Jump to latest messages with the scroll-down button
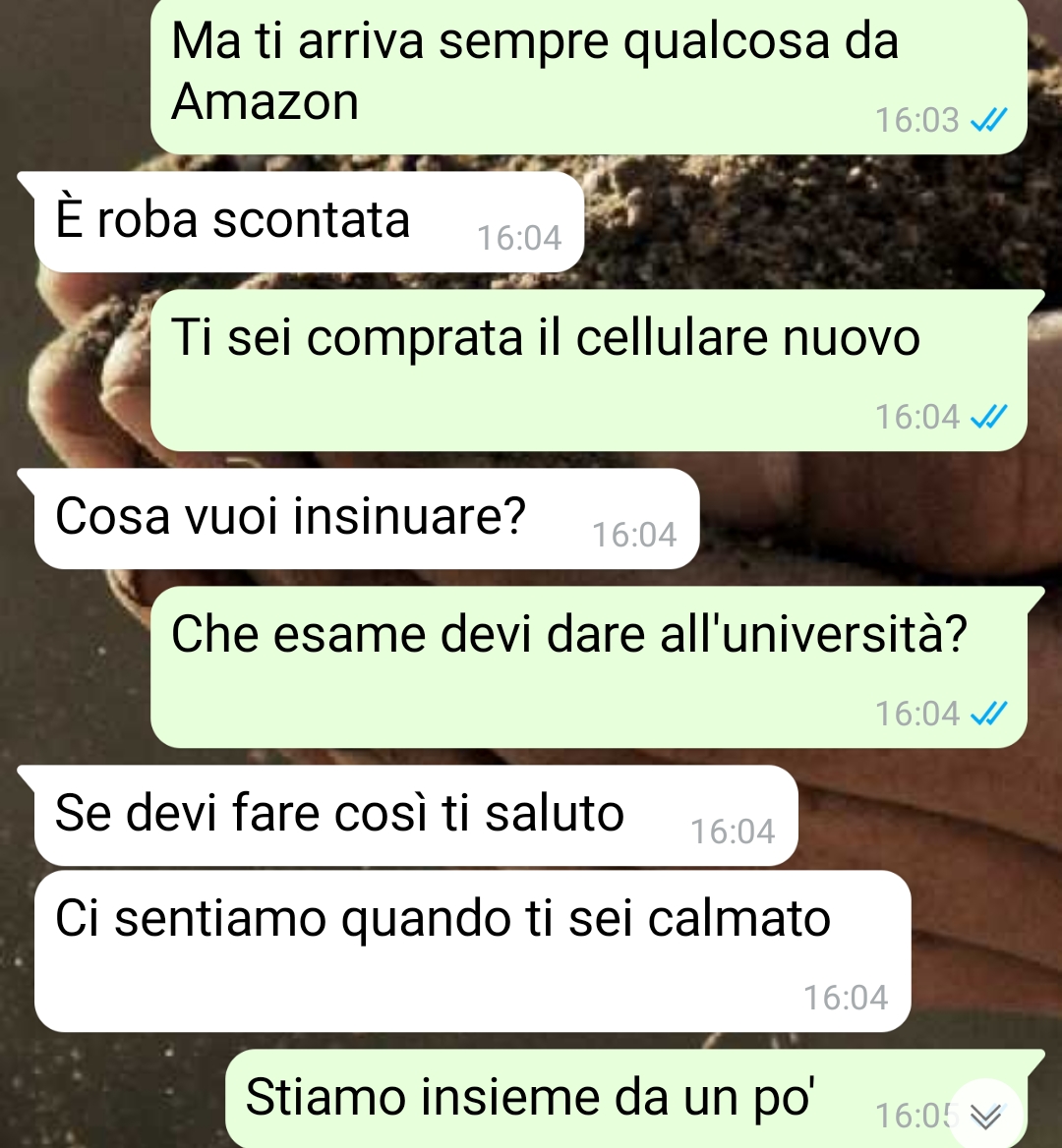 (986, 1115)
